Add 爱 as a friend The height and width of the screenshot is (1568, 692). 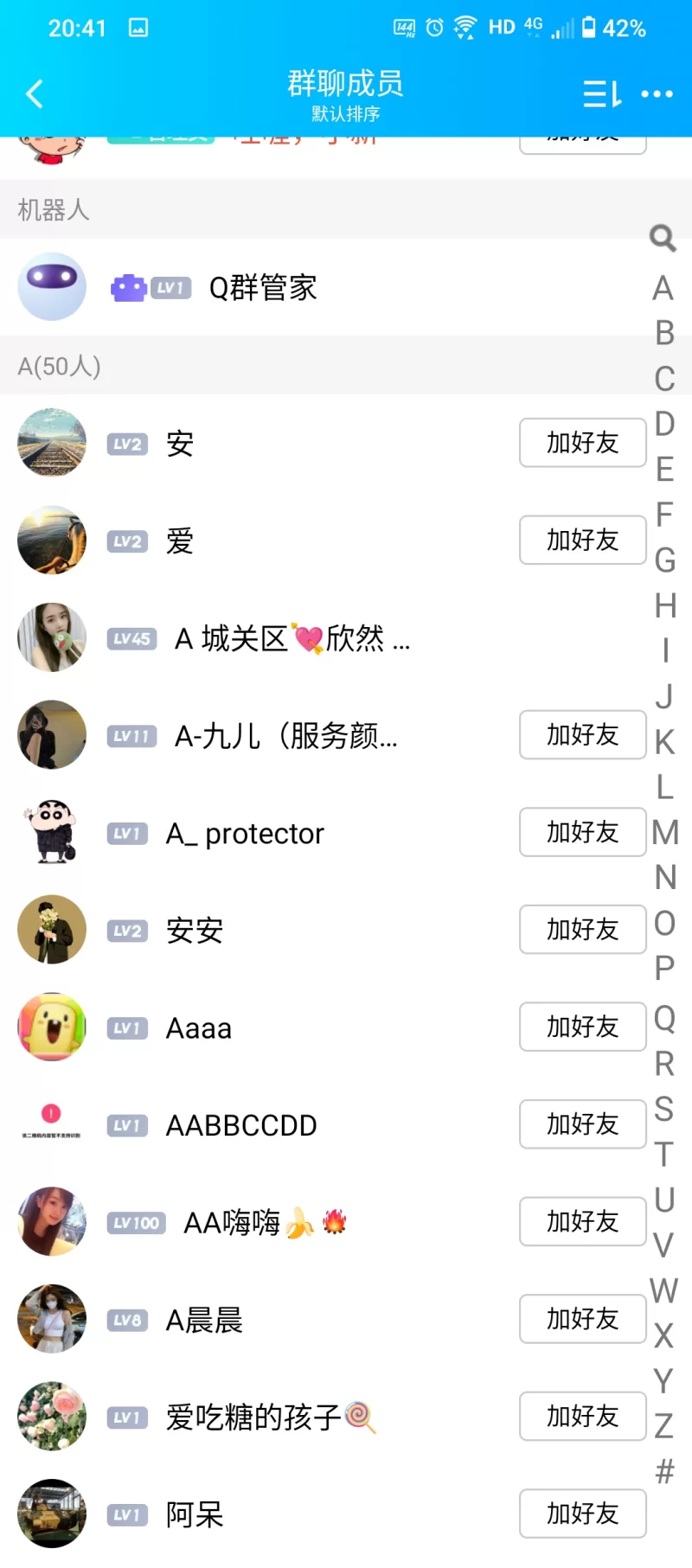(582, 541)
